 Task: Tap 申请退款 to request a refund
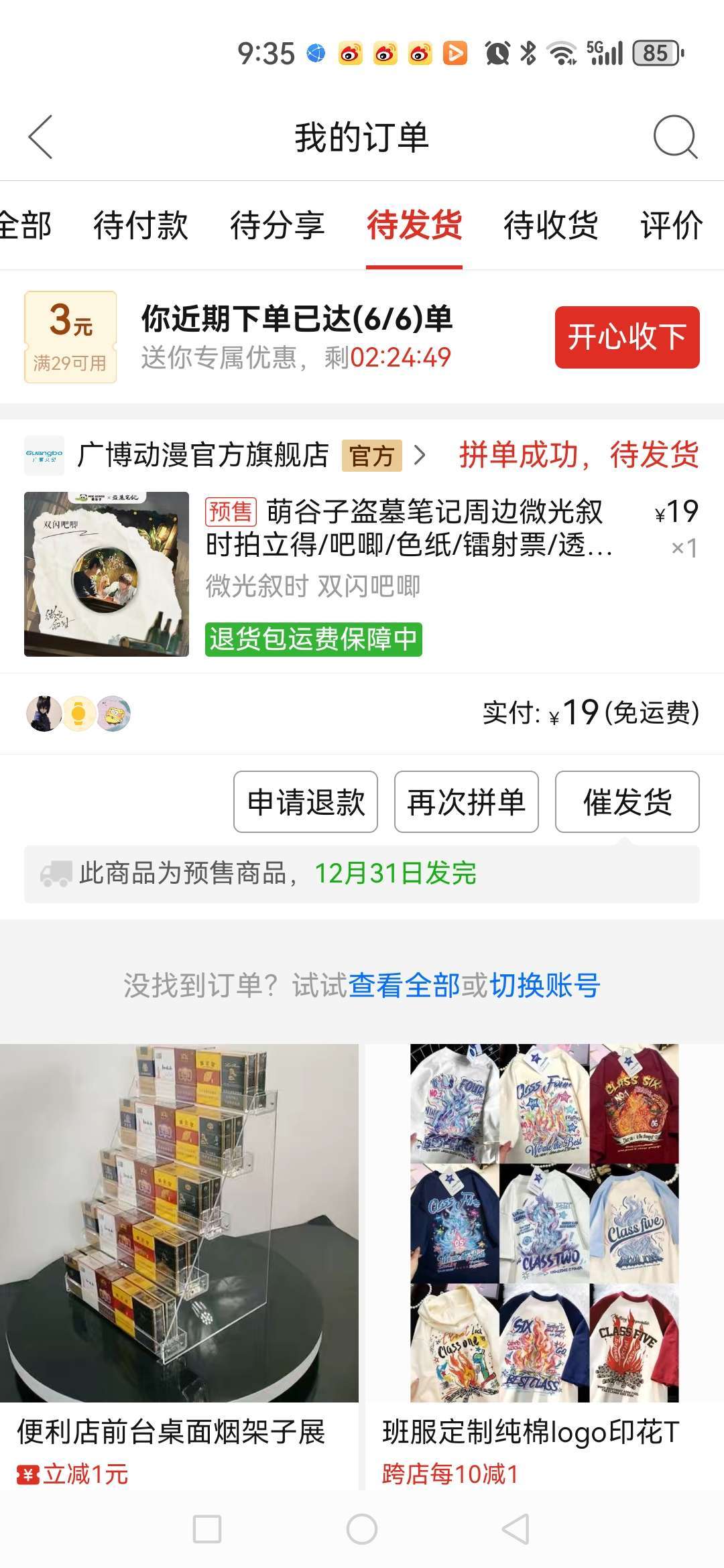pyautogui.click(x=306, y=802)
